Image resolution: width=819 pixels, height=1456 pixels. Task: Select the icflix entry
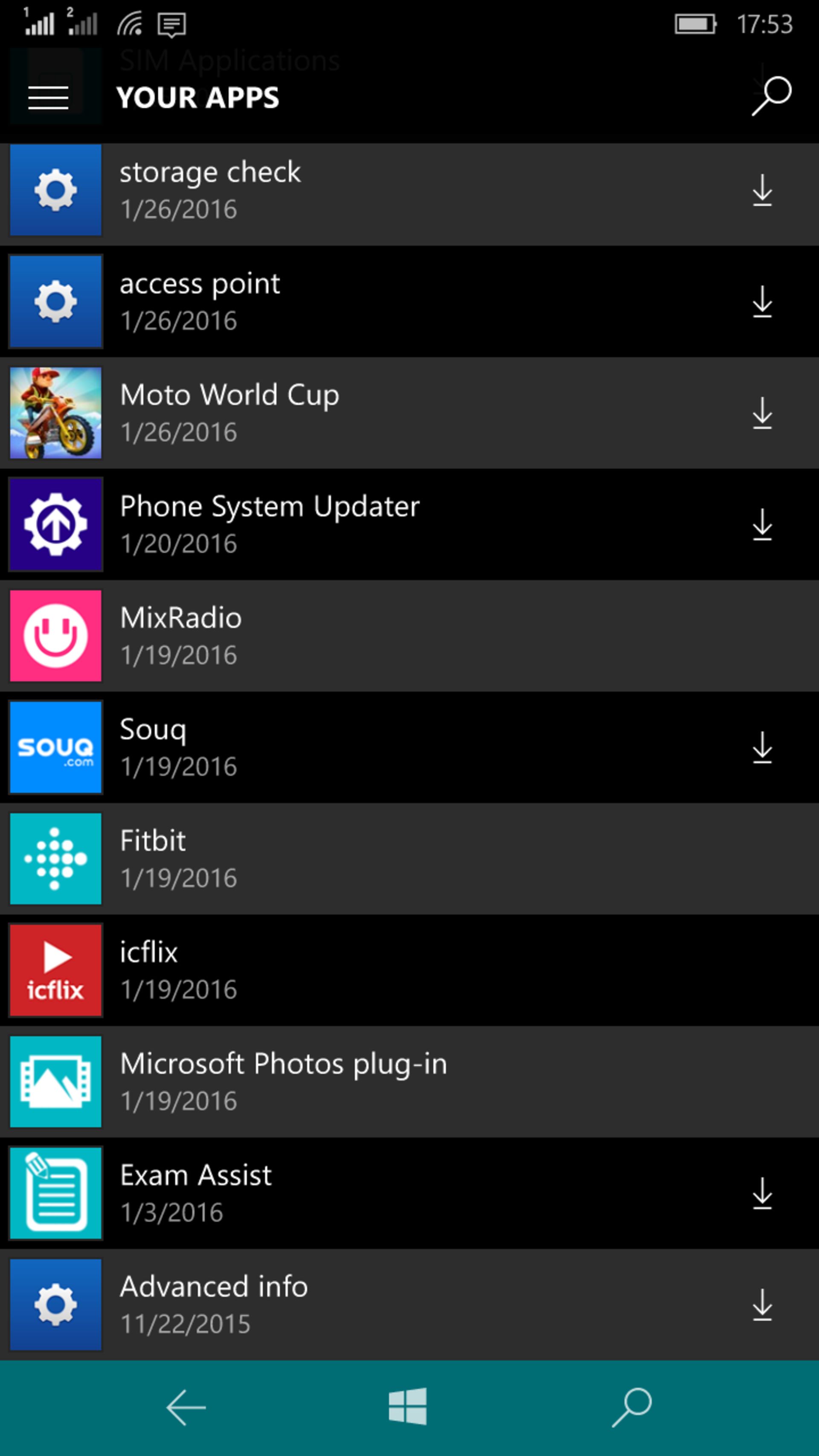[409, 970]
